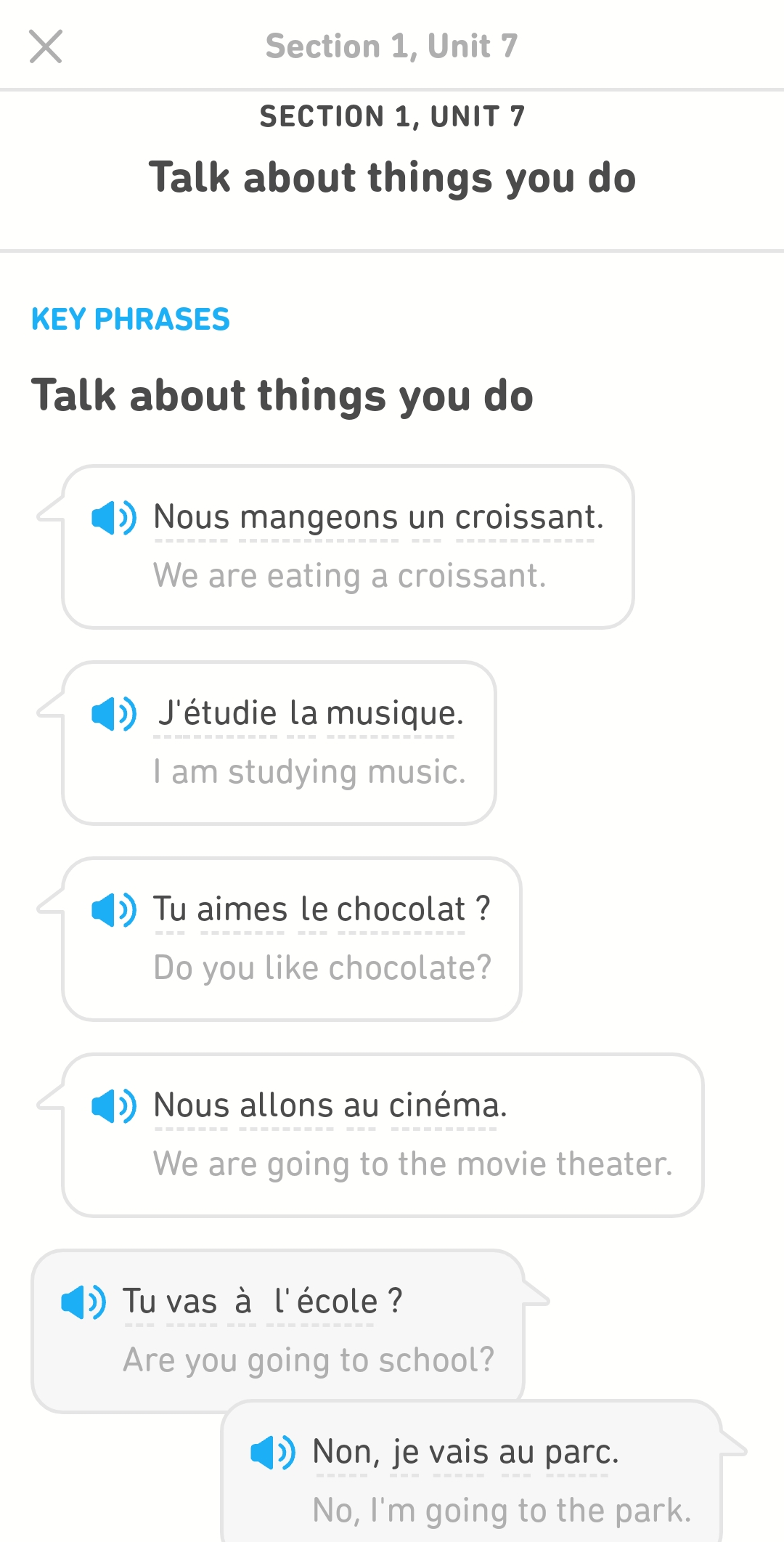The height and width of the screenshot is (1542, 784).
Task: Play audio for "J'étudie la musique"
Action: (x=114, y=714)
